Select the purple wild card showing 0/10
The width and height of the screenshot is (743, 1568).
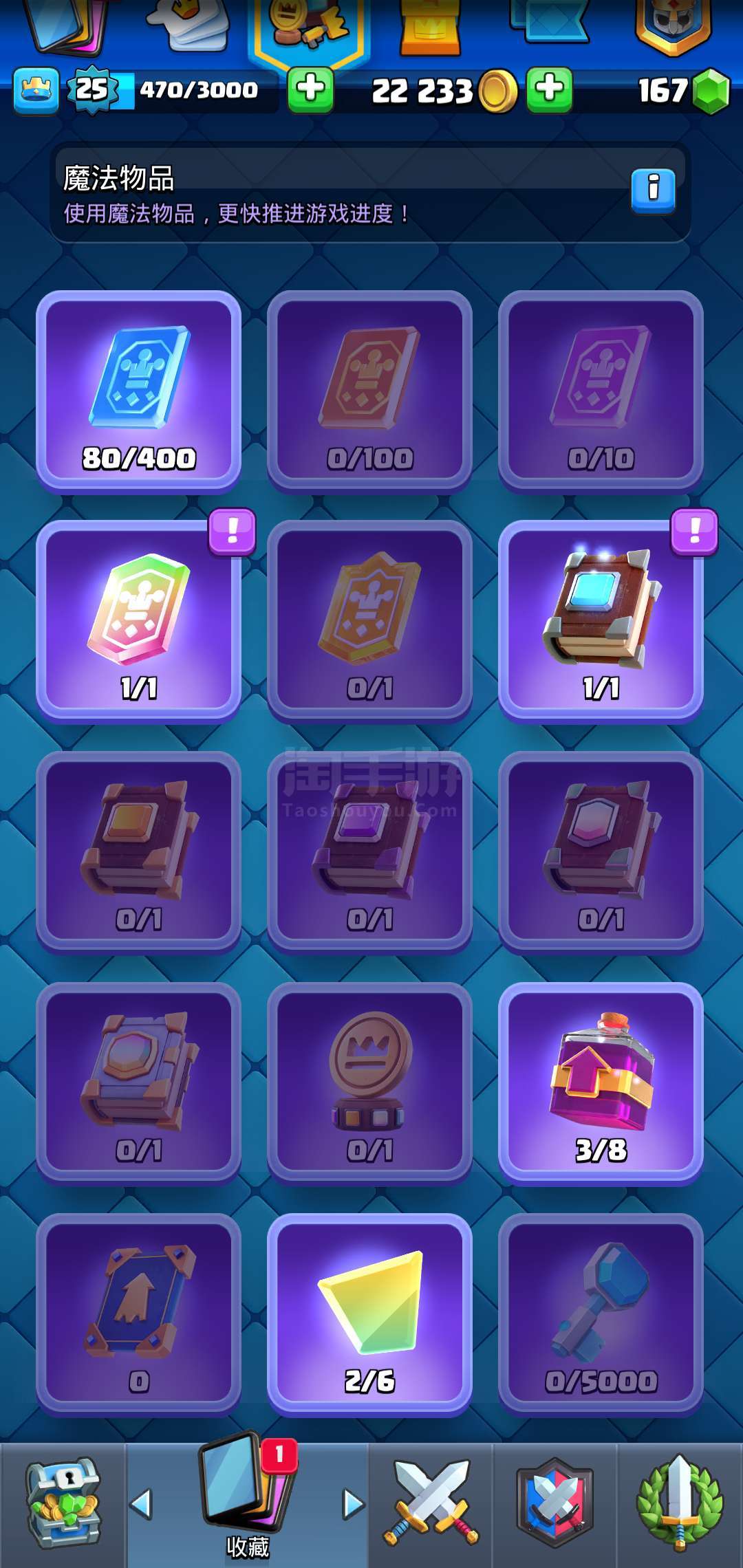click(601, 391)
